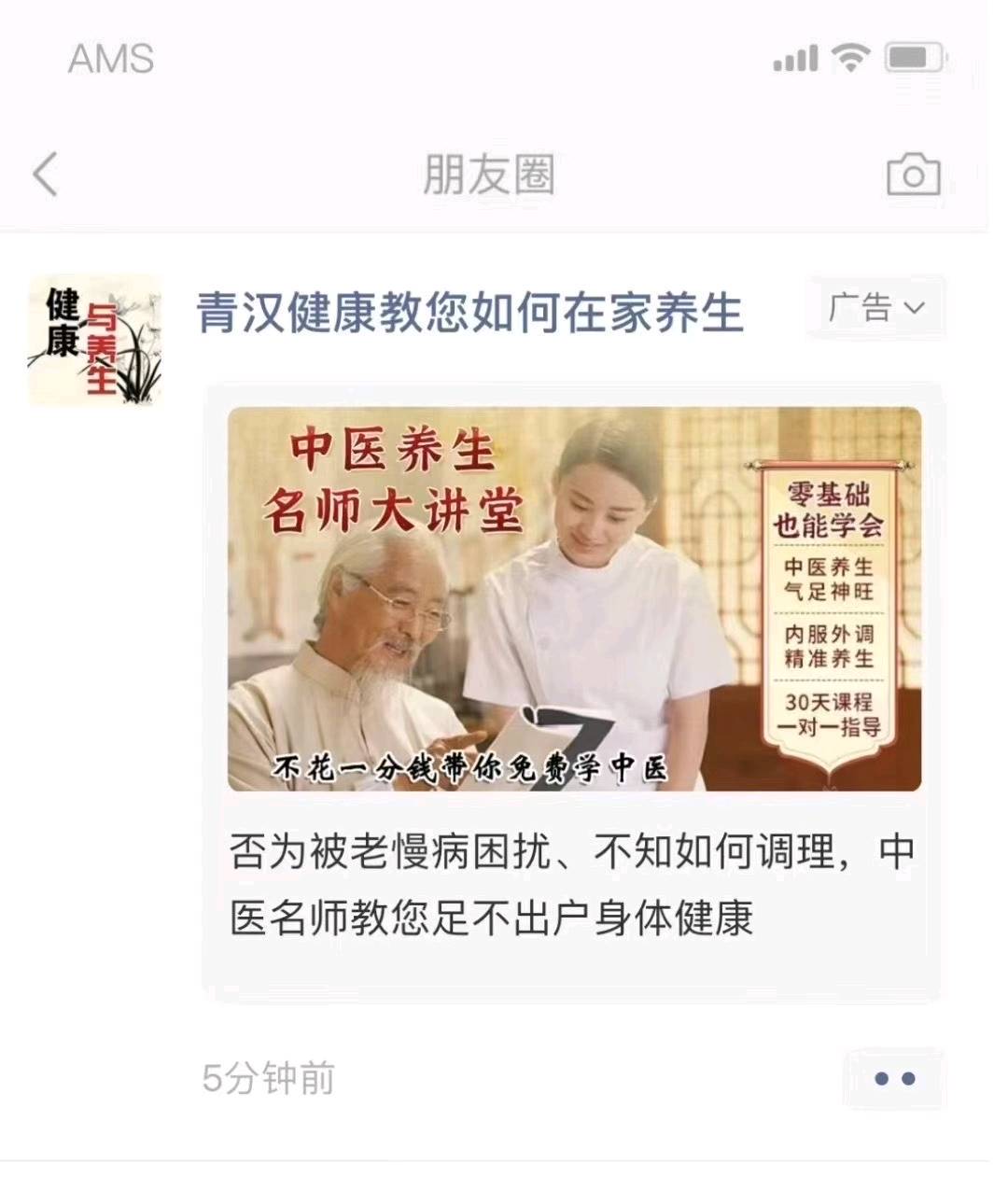1008x1191 pixels.
Task: Go back from the 朋友圈 page
Action: (x=45, y=175)
